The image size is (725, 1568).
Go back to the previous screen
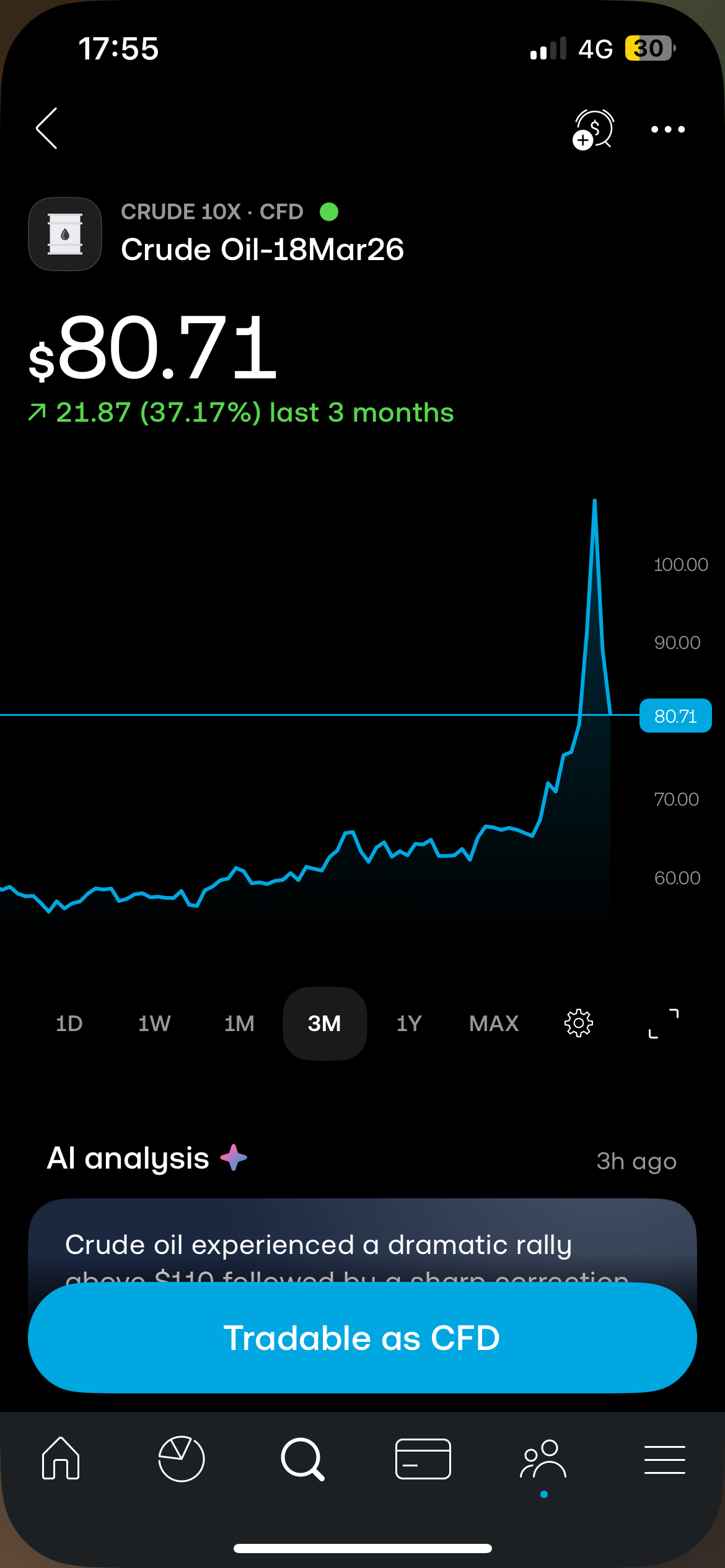(x=46, y=128)
